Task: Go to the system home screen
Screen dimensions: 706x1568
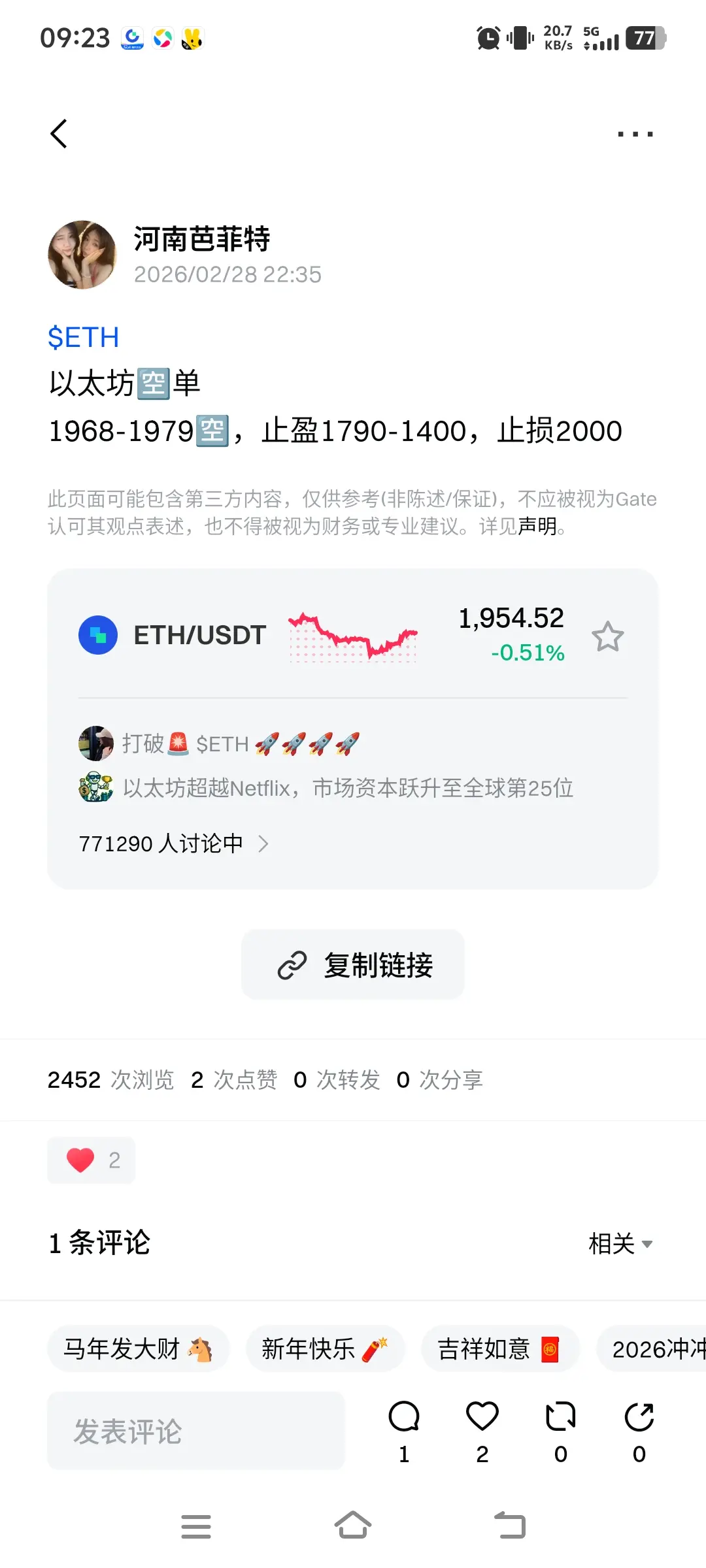Action: coord(353,1526)
